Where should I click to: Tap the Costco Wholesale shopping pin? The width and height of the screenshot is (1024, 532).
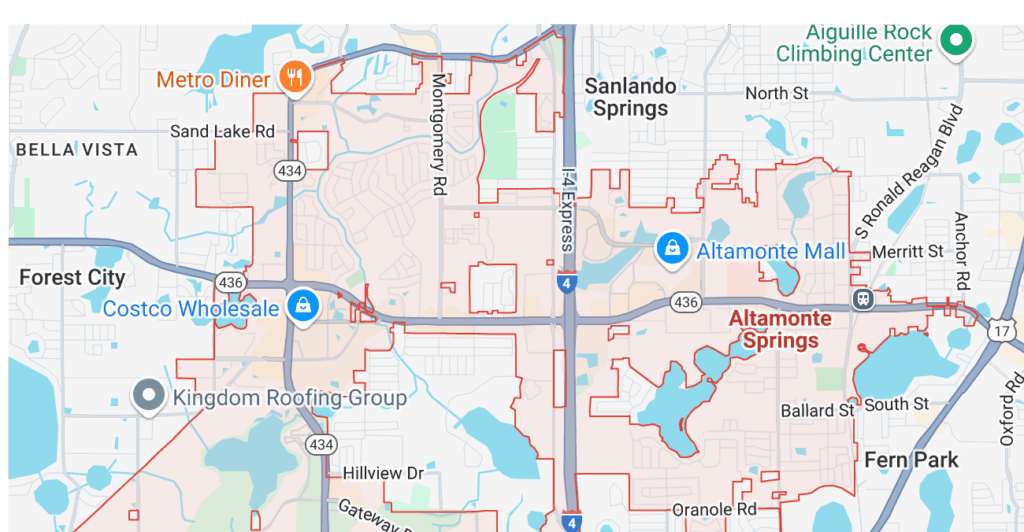tap(301, 305)
